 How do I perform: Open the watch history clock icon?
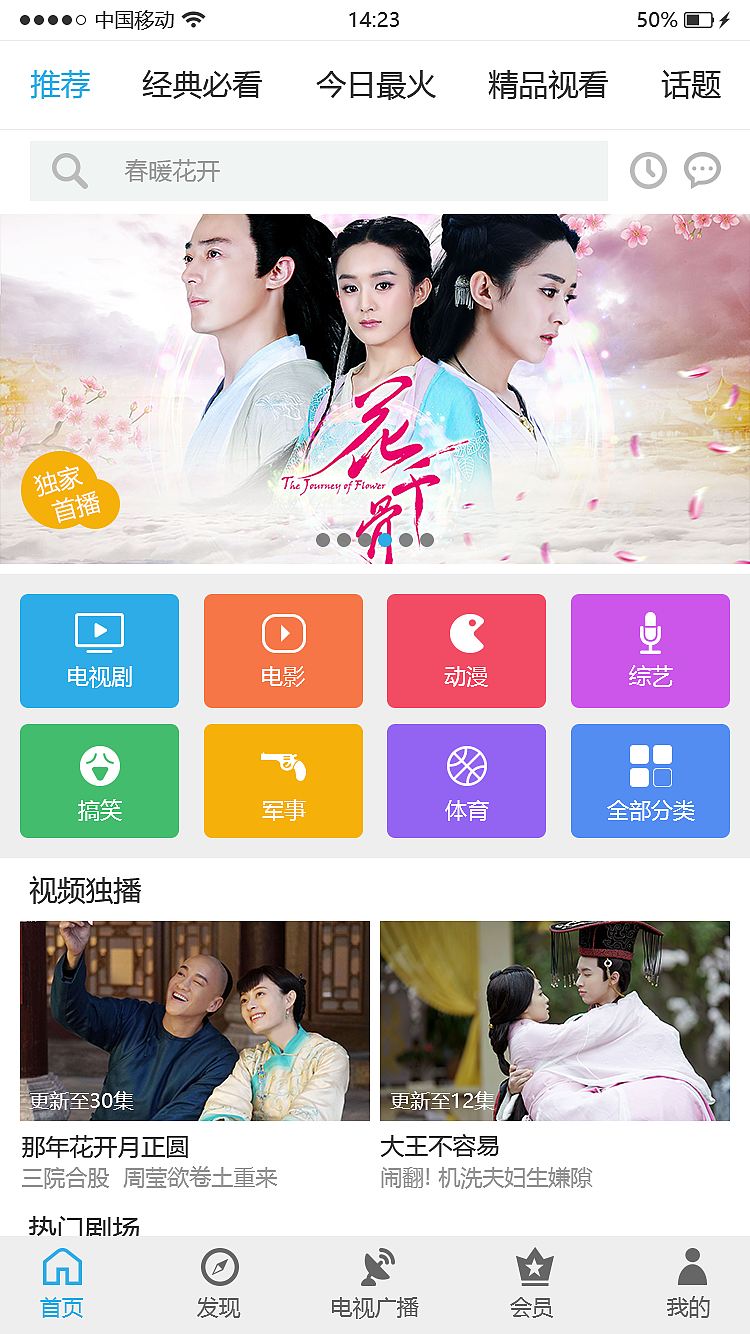pyautogui.click(x=648, y=171)
